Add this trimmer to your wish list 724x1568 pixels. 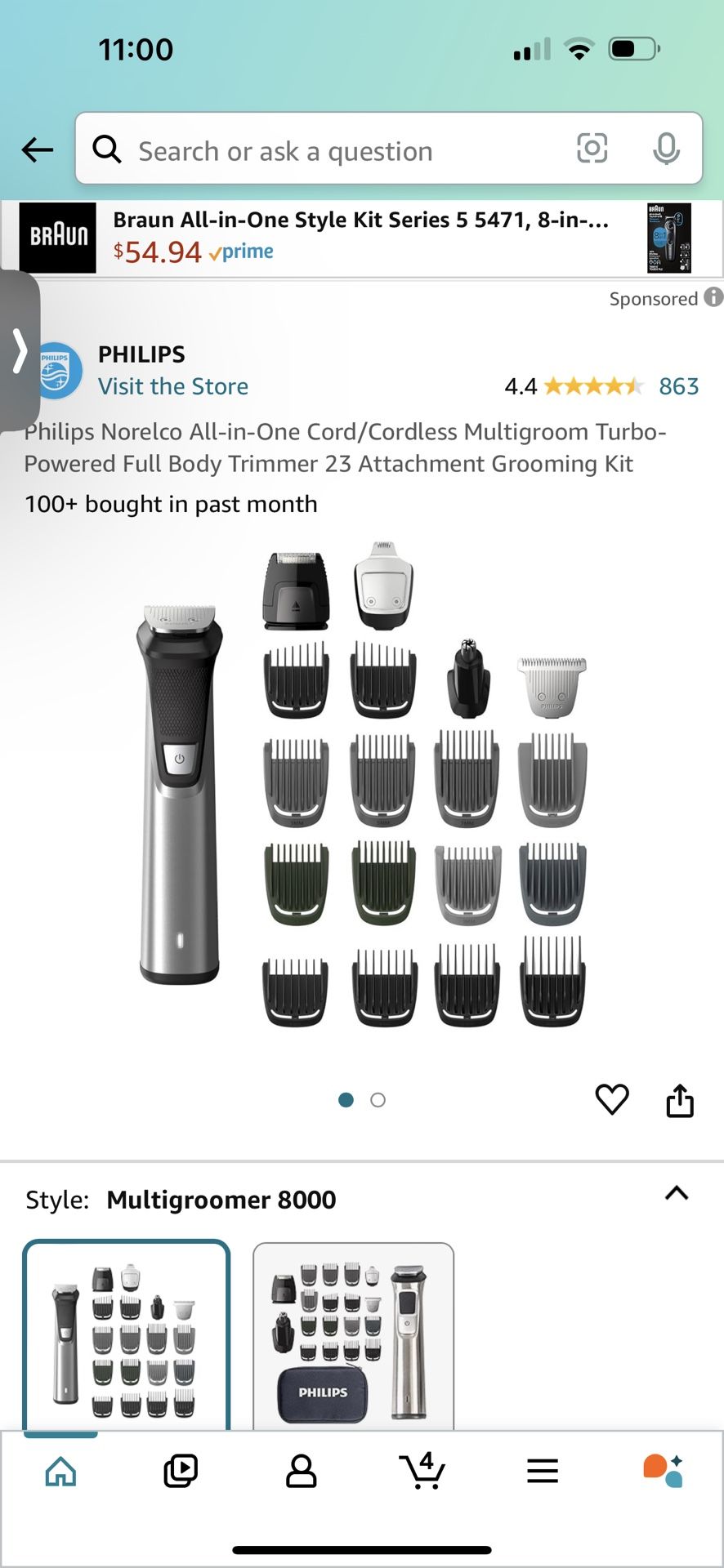612,1099
